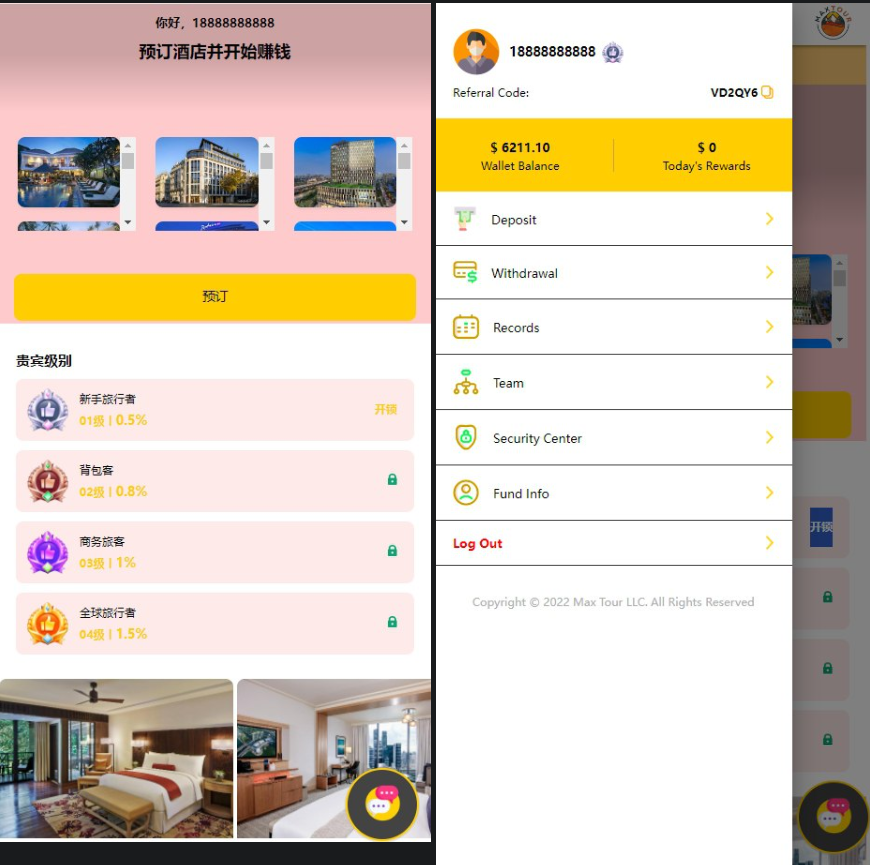870x865 pixels.
Task: Open Fund Info
Action: point(613,493)
